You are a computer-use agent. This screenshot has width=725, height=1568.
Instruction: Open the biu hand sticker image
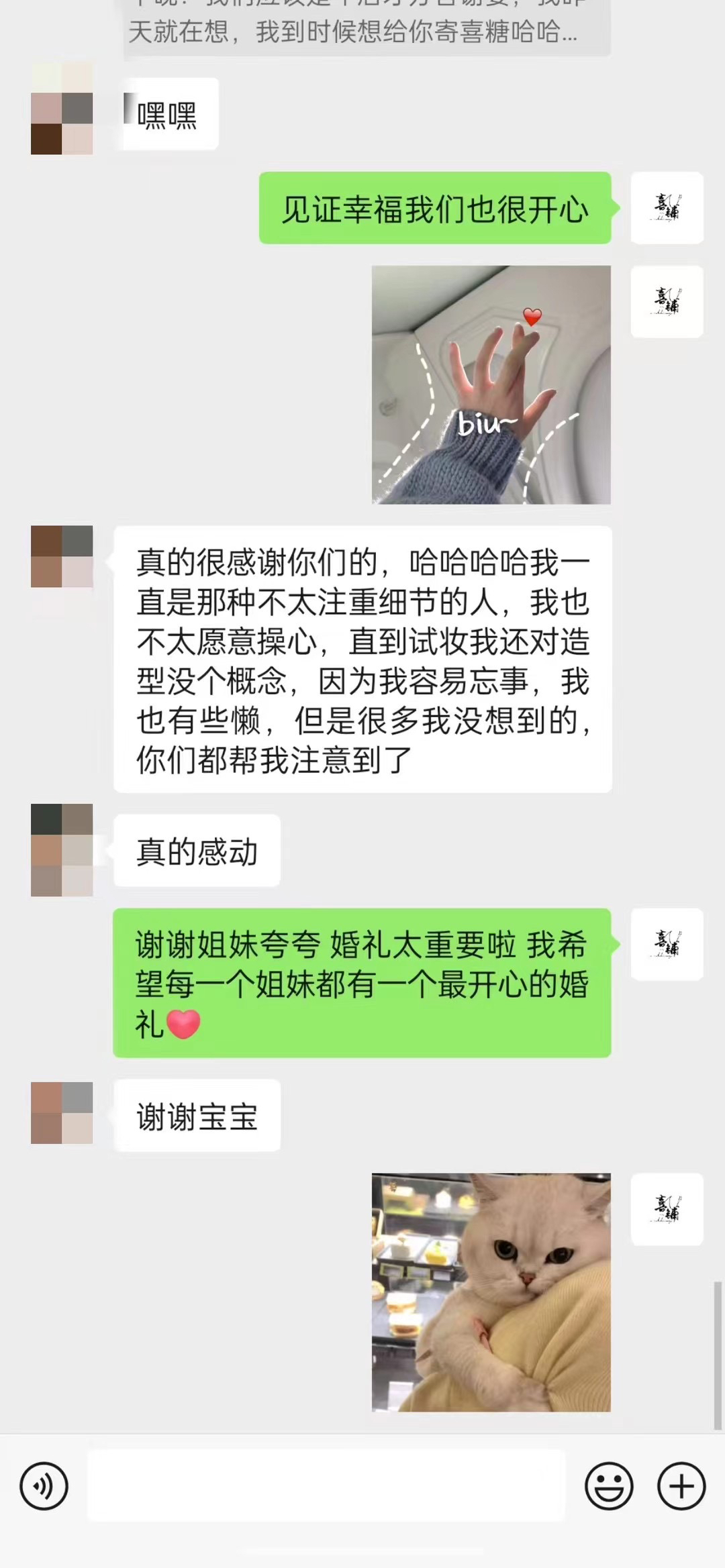click(x=491, y=384)
